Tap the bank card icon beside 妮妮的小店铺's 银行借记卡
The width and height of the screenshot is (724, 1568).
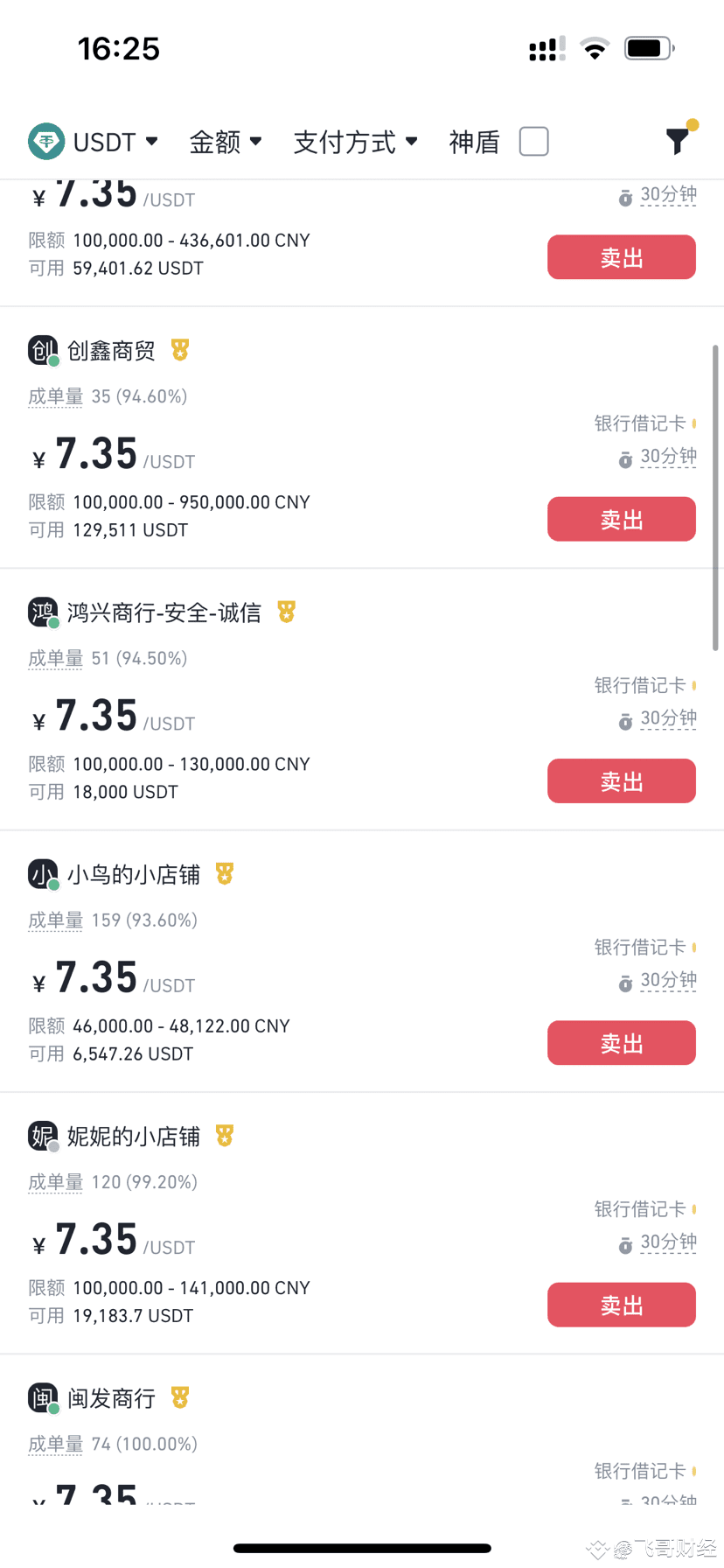pos(693,1207)
